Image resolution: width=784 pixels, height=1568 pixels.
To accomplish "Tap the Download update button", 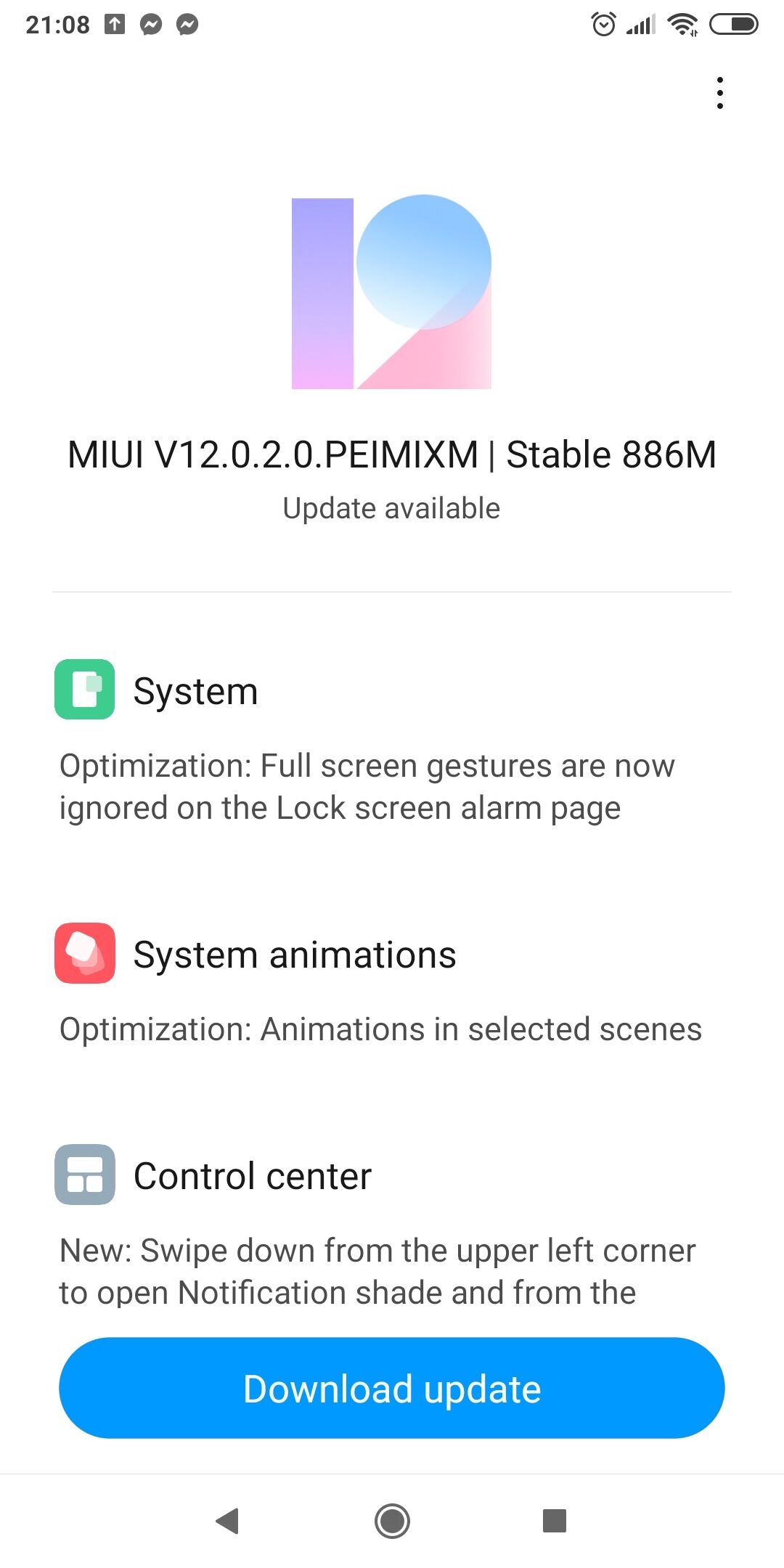I will 392,1388.
